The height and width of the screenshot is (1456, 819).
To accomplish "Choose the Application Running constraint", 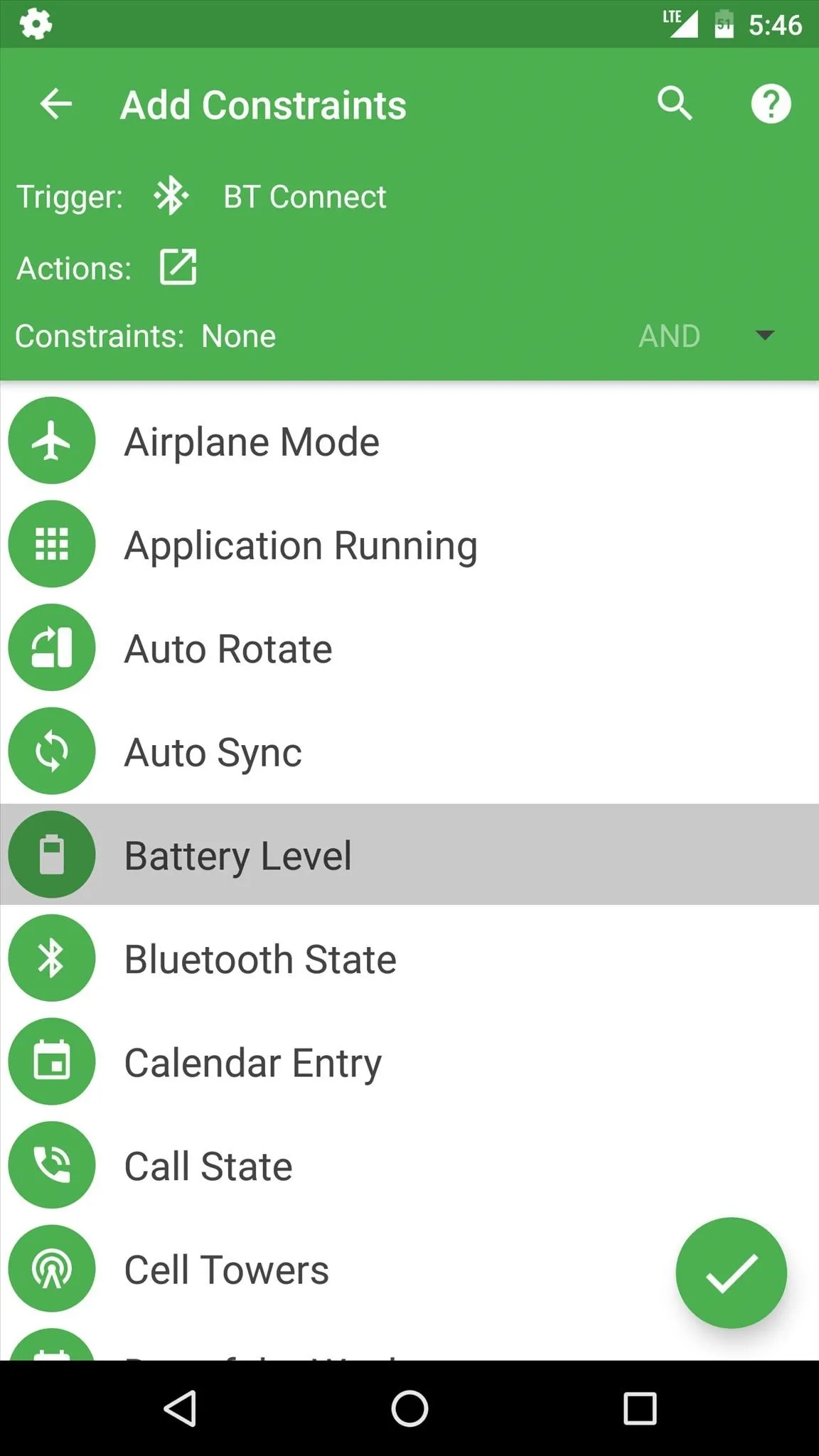I will [409, 545].
